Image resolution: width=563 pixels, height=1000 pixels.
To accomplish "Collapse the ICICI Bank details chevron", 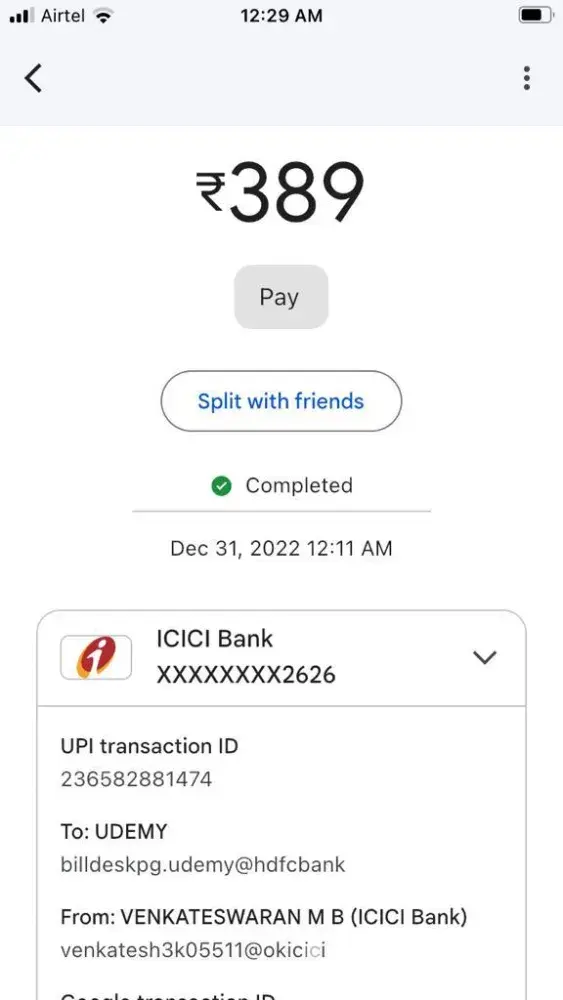I will coord(485,657).
